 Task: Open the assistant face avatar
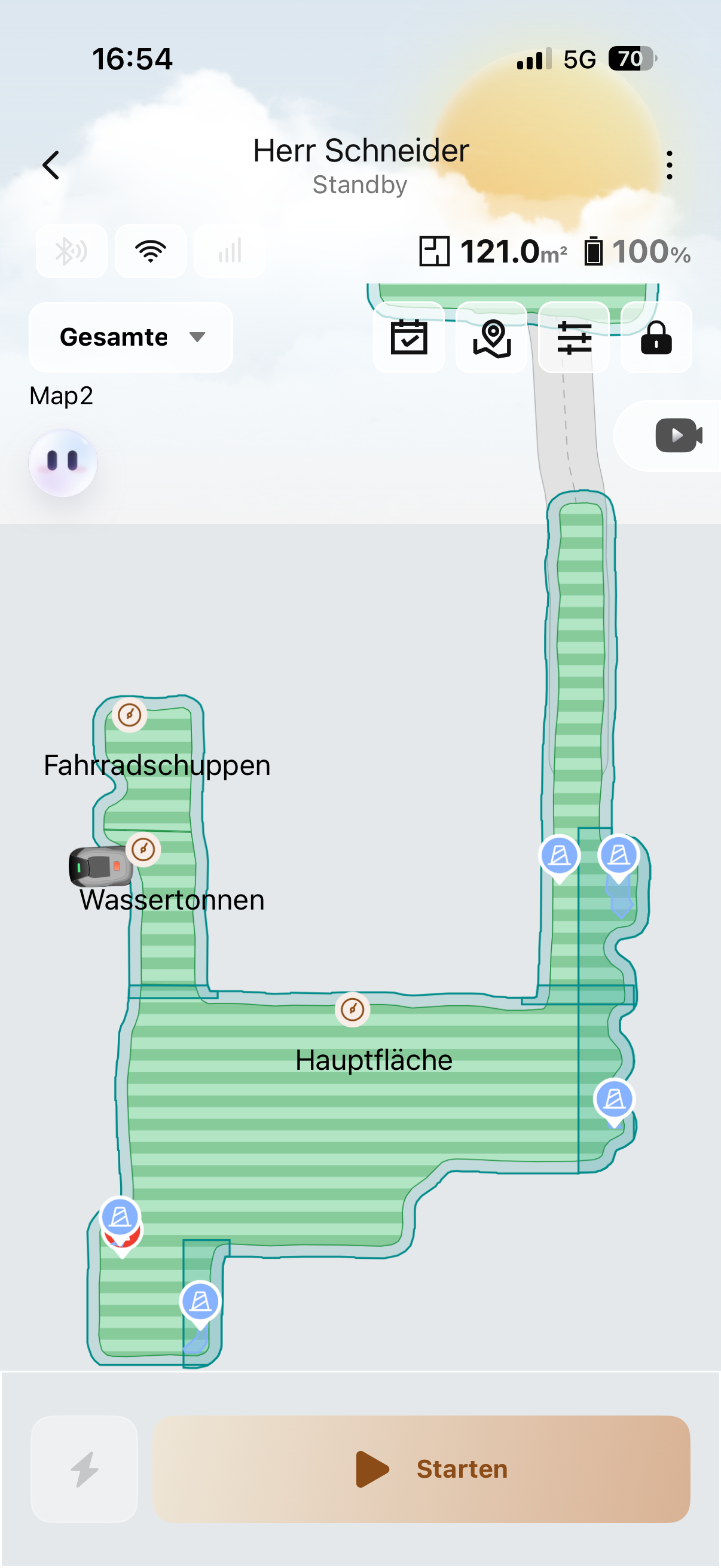click(x=63, y=463)
